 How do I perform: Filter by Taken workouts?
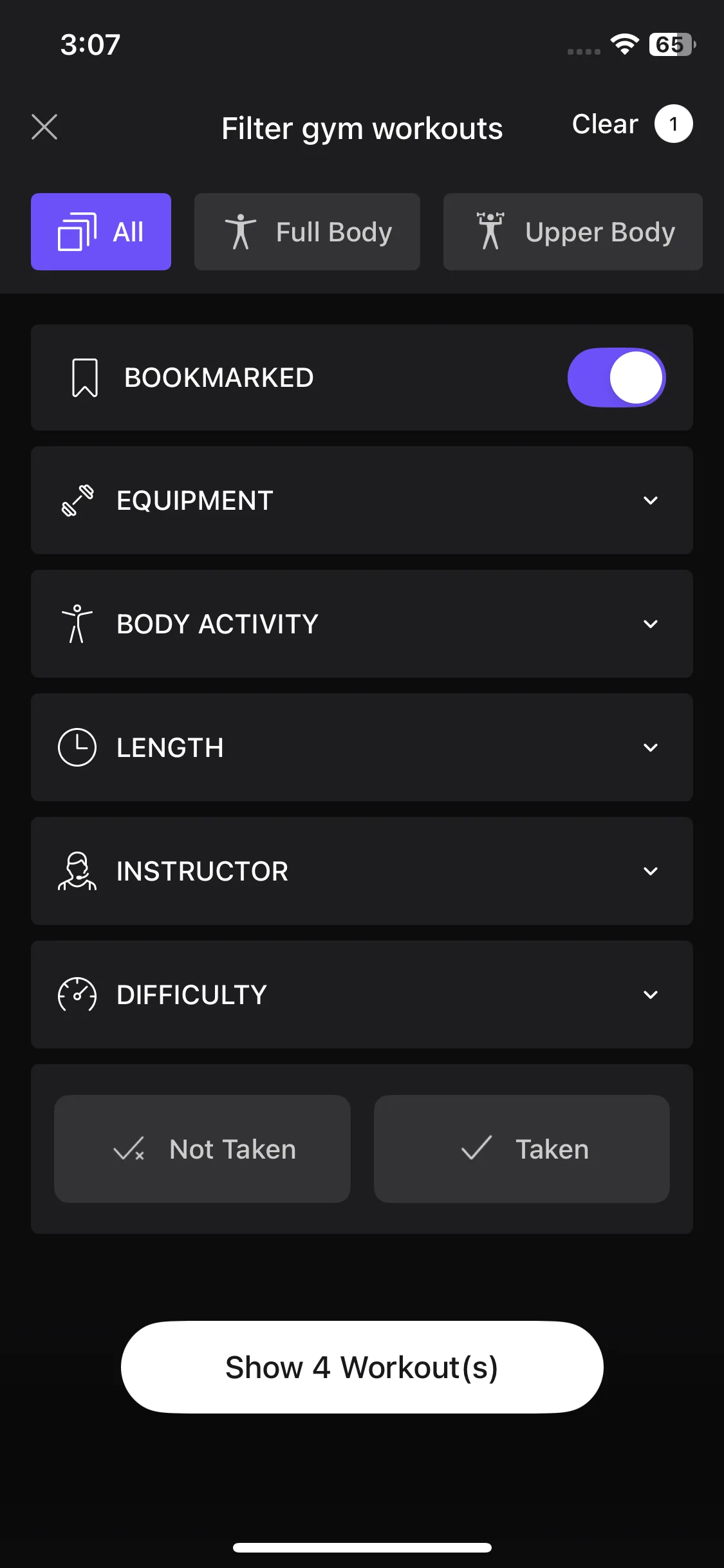521,1149
